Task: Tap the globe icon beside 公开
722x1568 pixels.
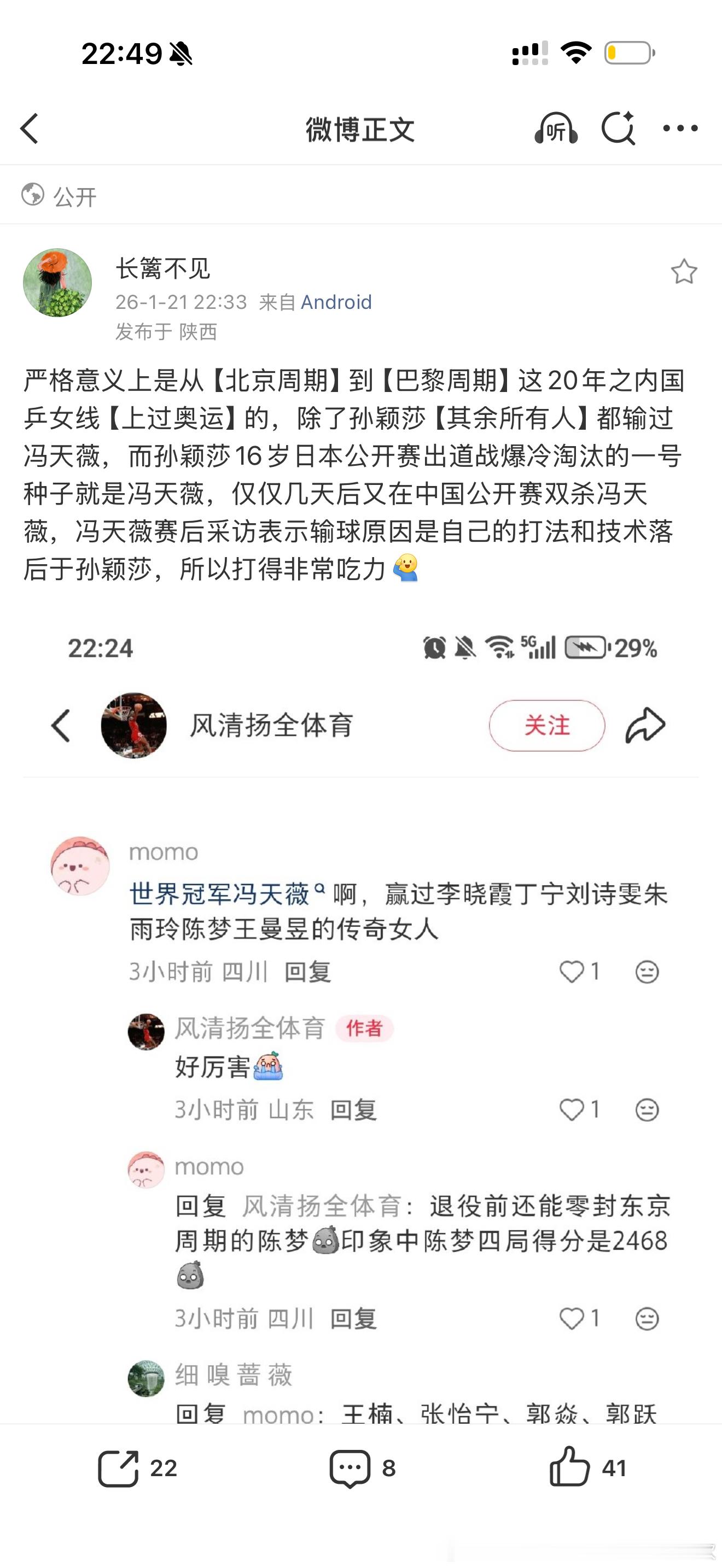Action: pyautogui.click(x=33, y=196)
